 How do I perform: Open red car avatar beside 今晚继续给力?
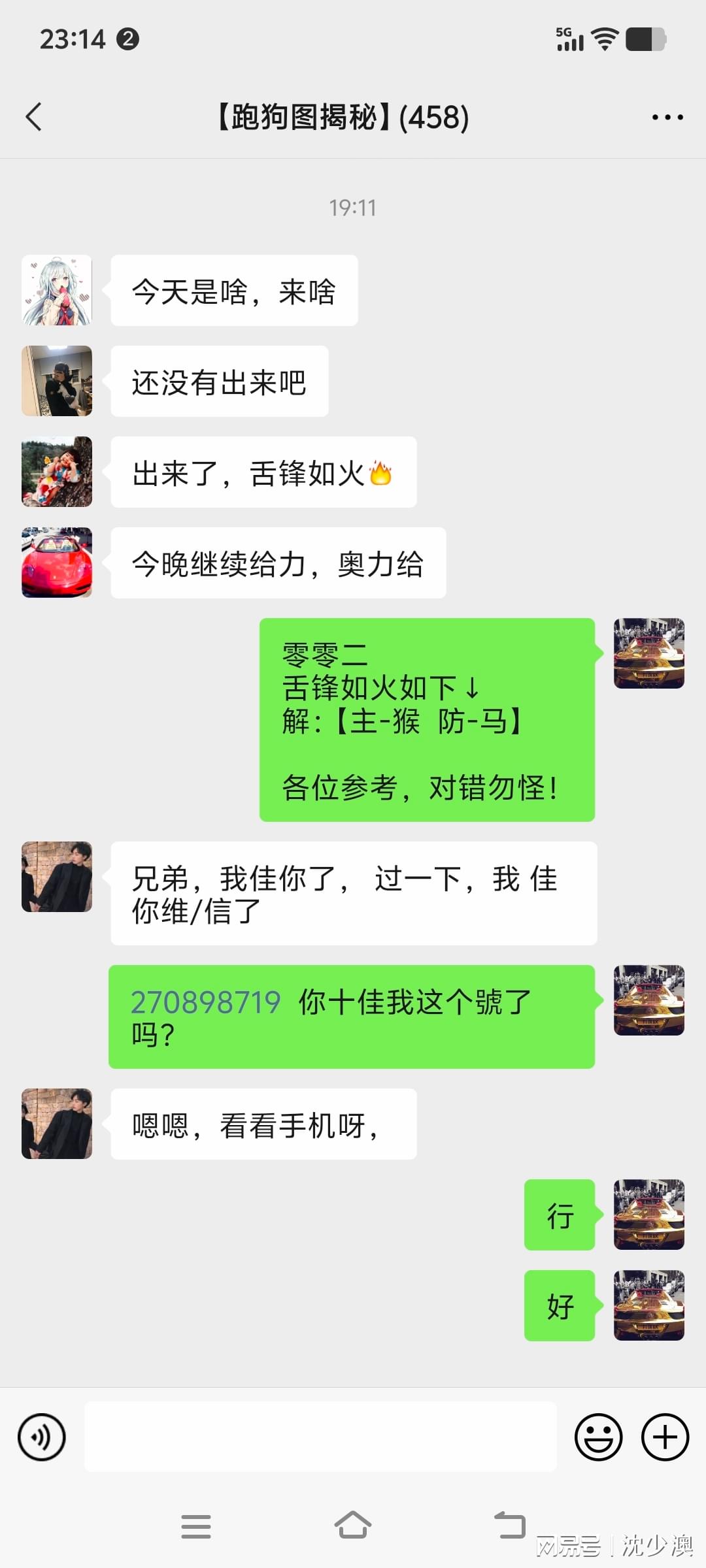[x=57, y=563]
